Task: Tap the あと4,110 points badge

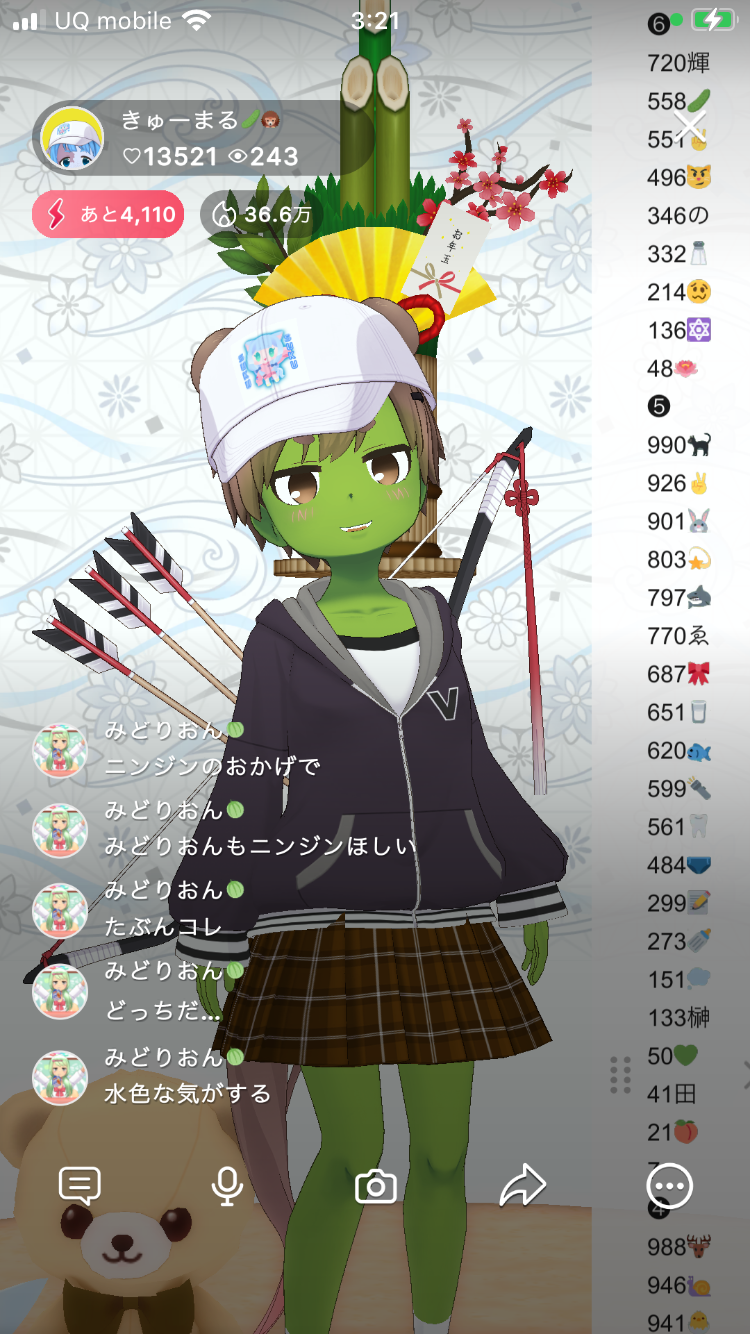Action: (108, 214)
